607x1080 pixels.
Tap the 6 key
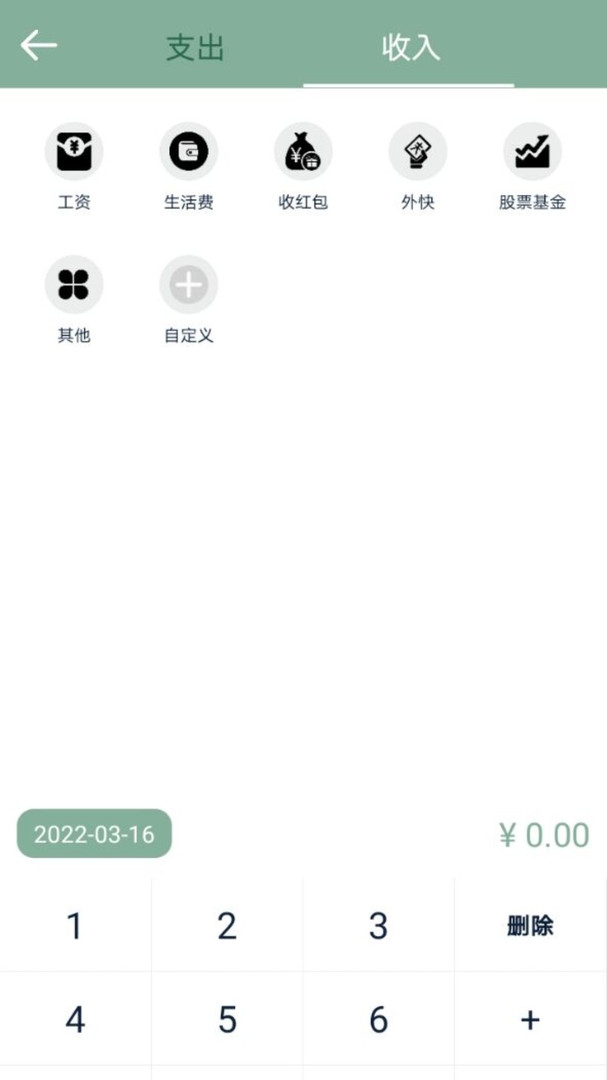point(378,1019)
